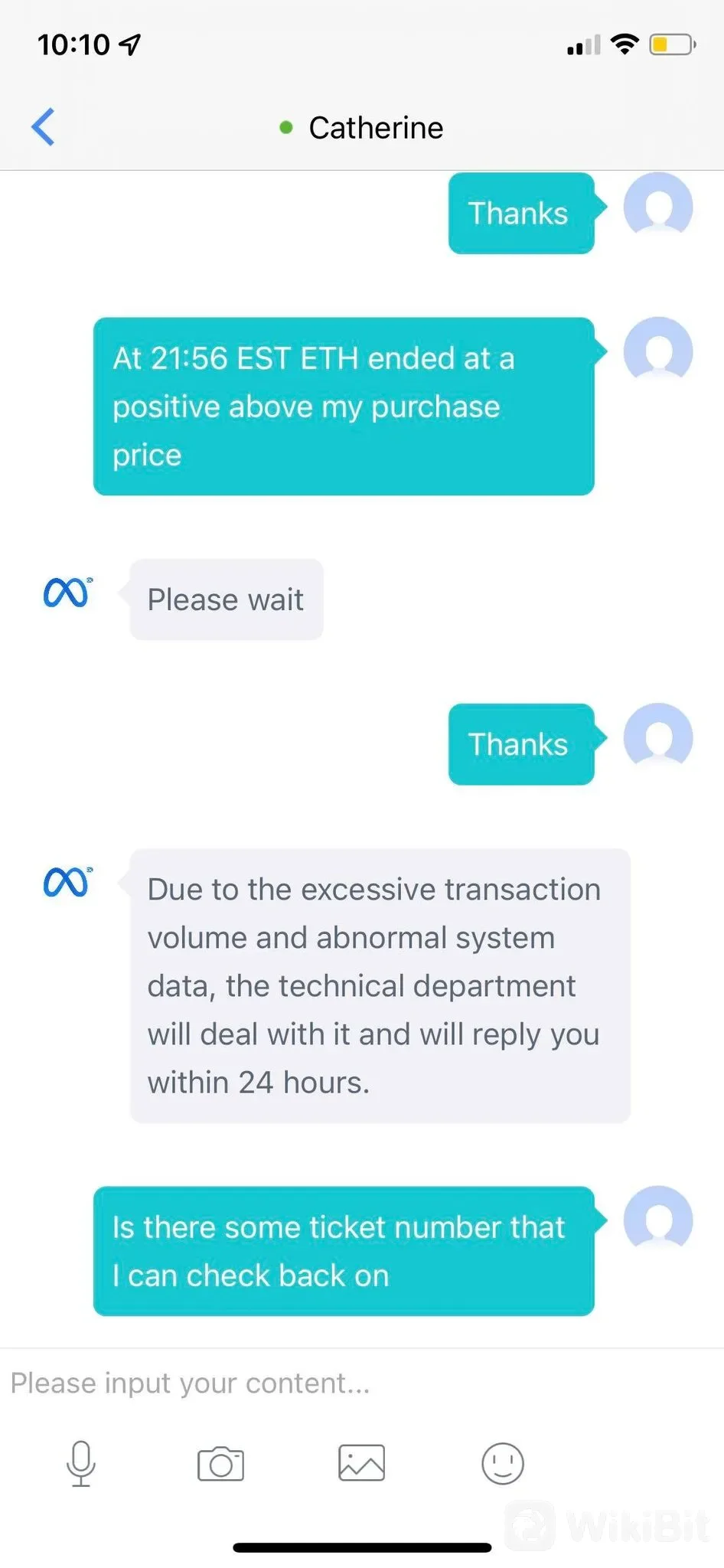Attach an image from the gallery
Screen dimensions: 724x1568
[x=361, y=1463]
